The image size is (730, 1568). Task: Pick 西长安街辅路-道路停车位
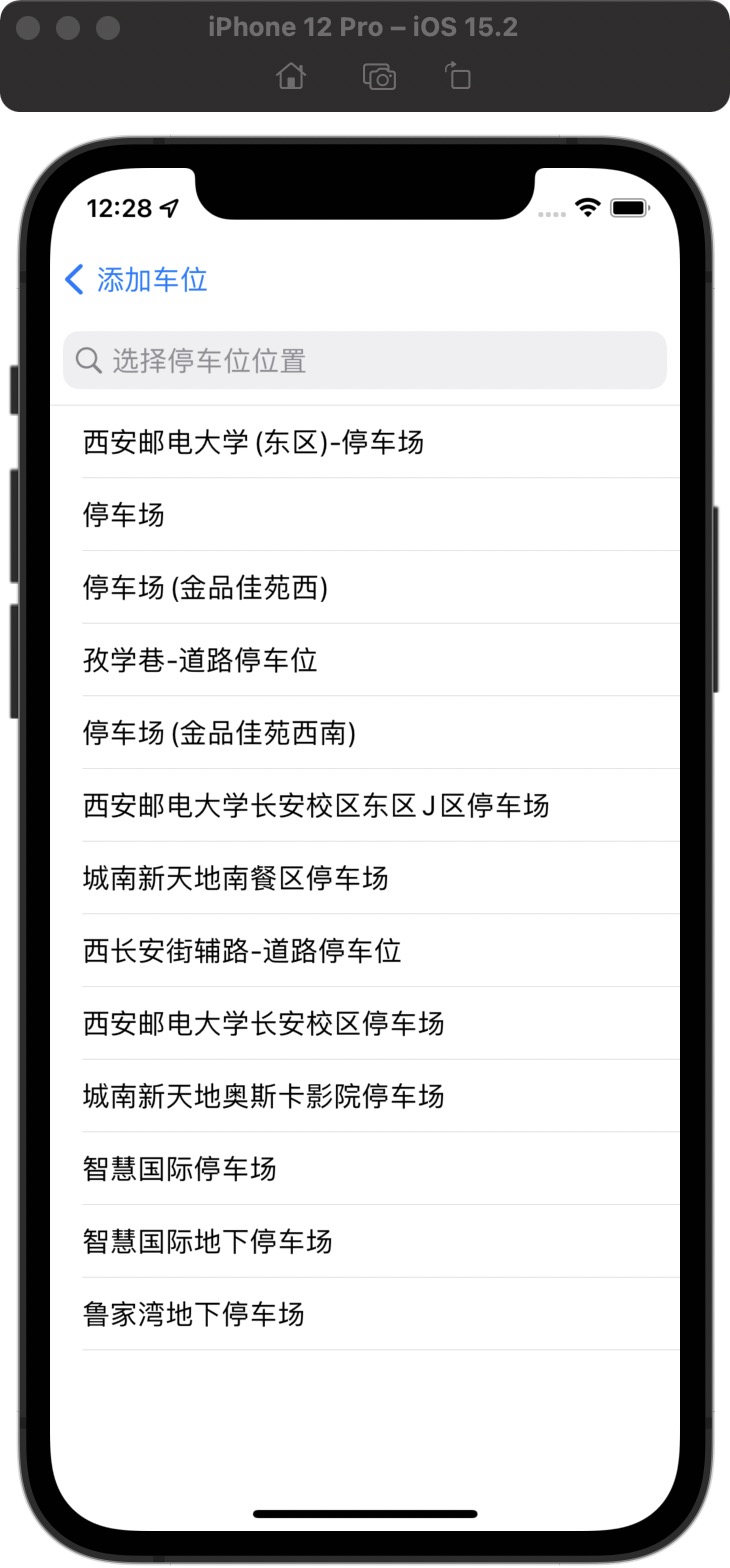coord(365,951)
